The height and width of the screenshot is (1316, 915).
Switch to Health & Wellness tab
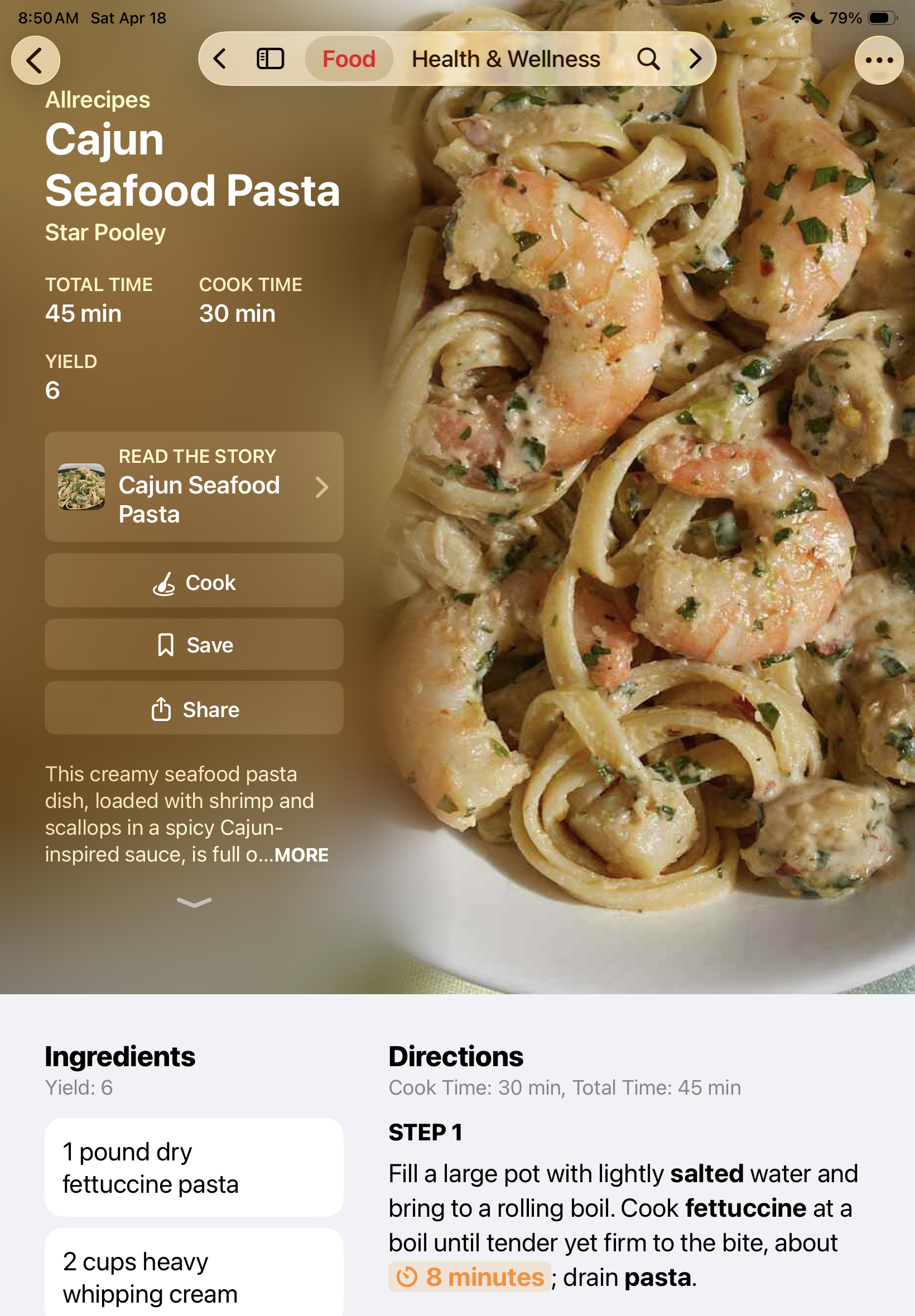click(x=505, y=59)
